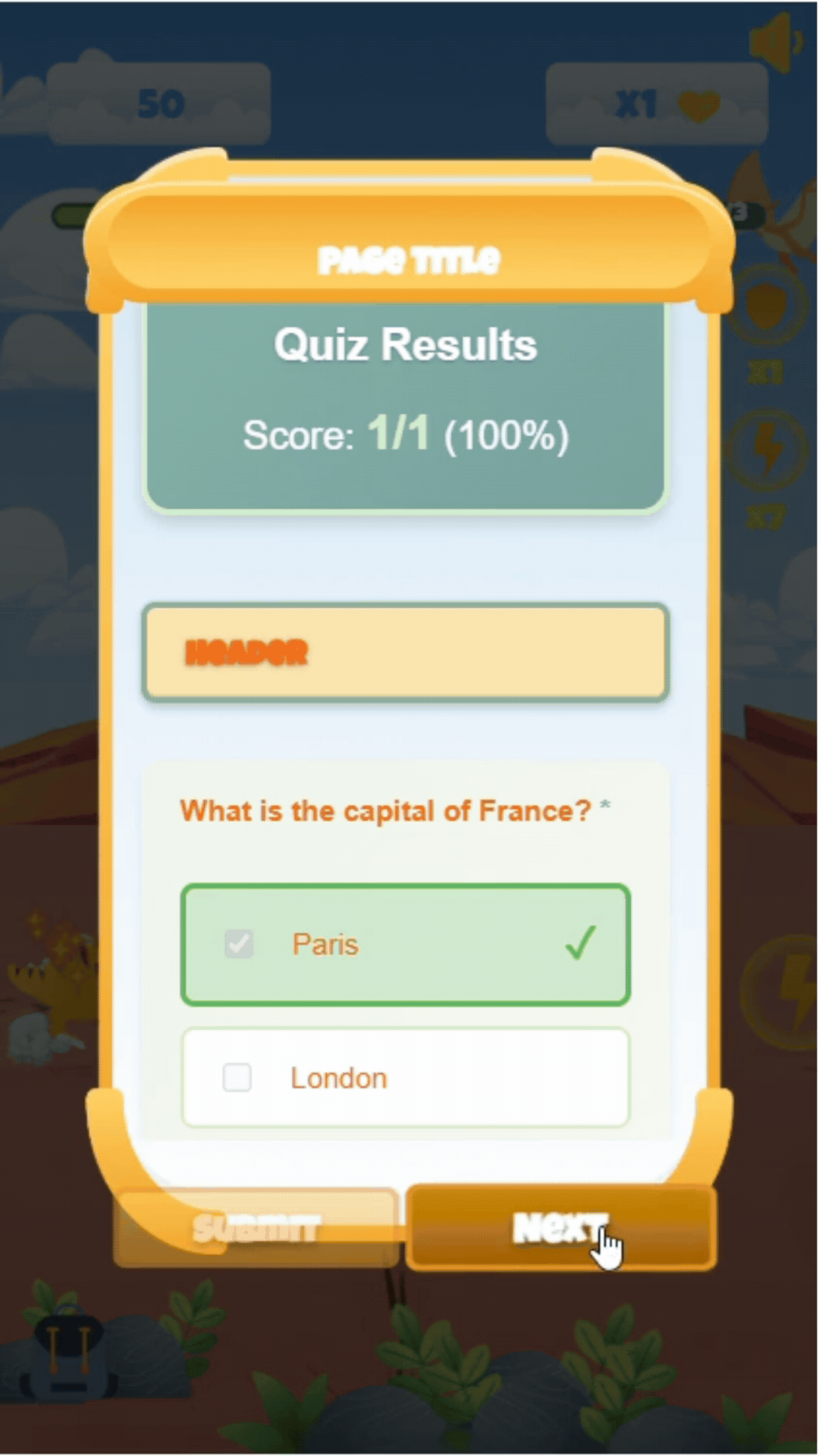Select the London answer checkbox
Screen dimensions: 819x1456
pyautogui.click(x=237, y=1078)
